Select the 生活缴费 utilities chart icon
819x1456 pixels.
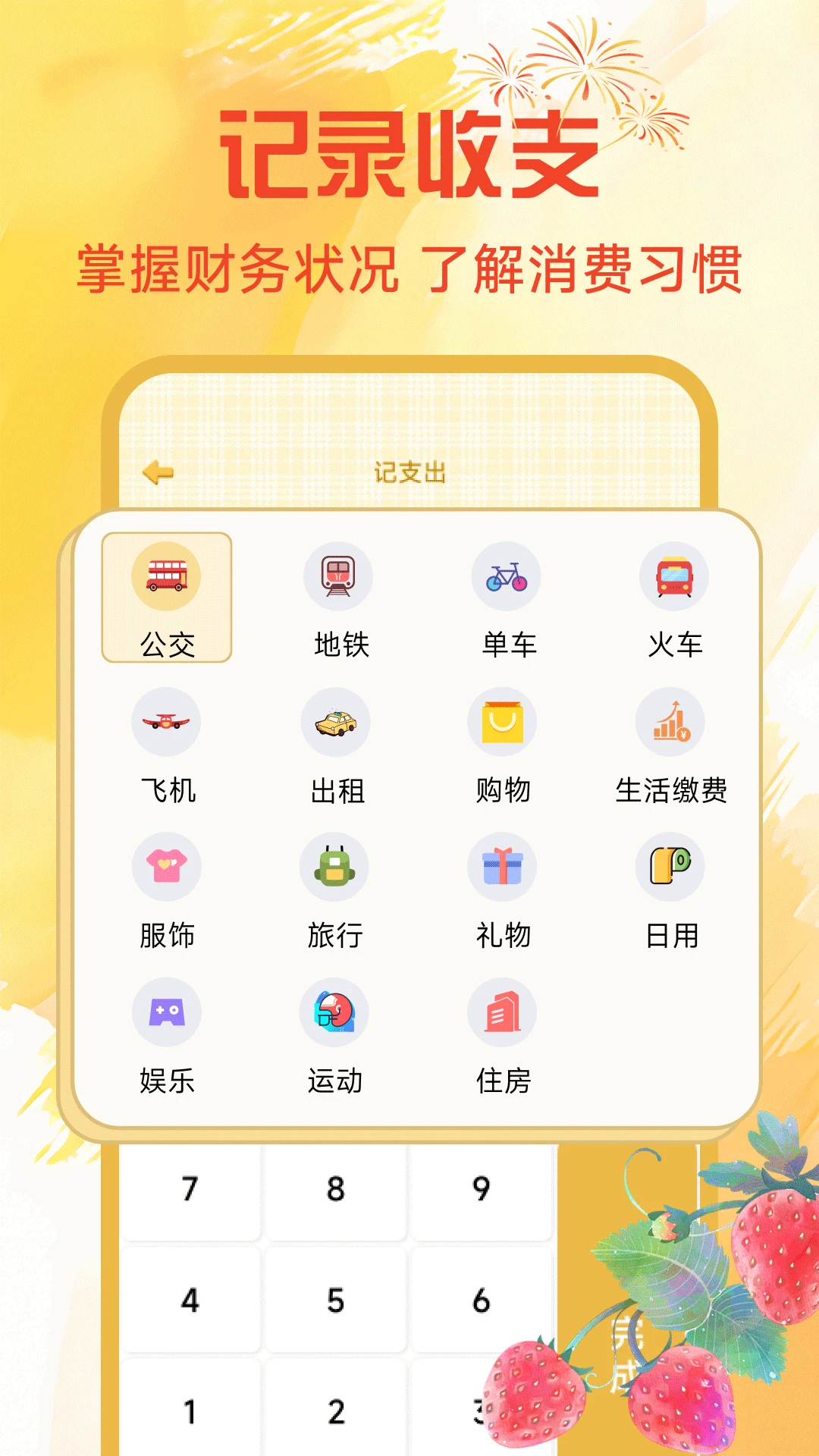pyautogui.click(x=671, y=723)
